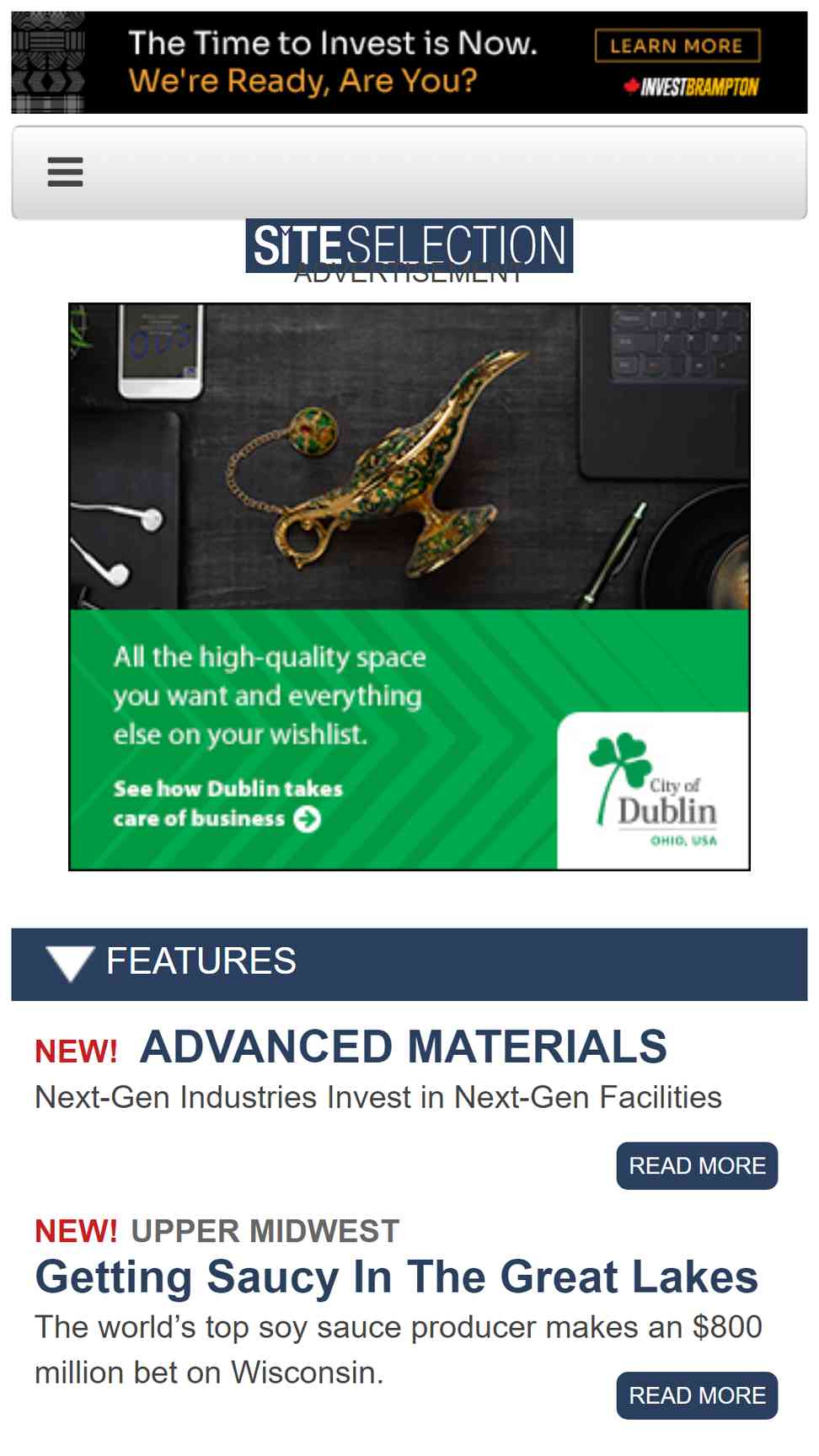
Task: Open the Site Selection logo home link
Action: (x=409, y=245)
